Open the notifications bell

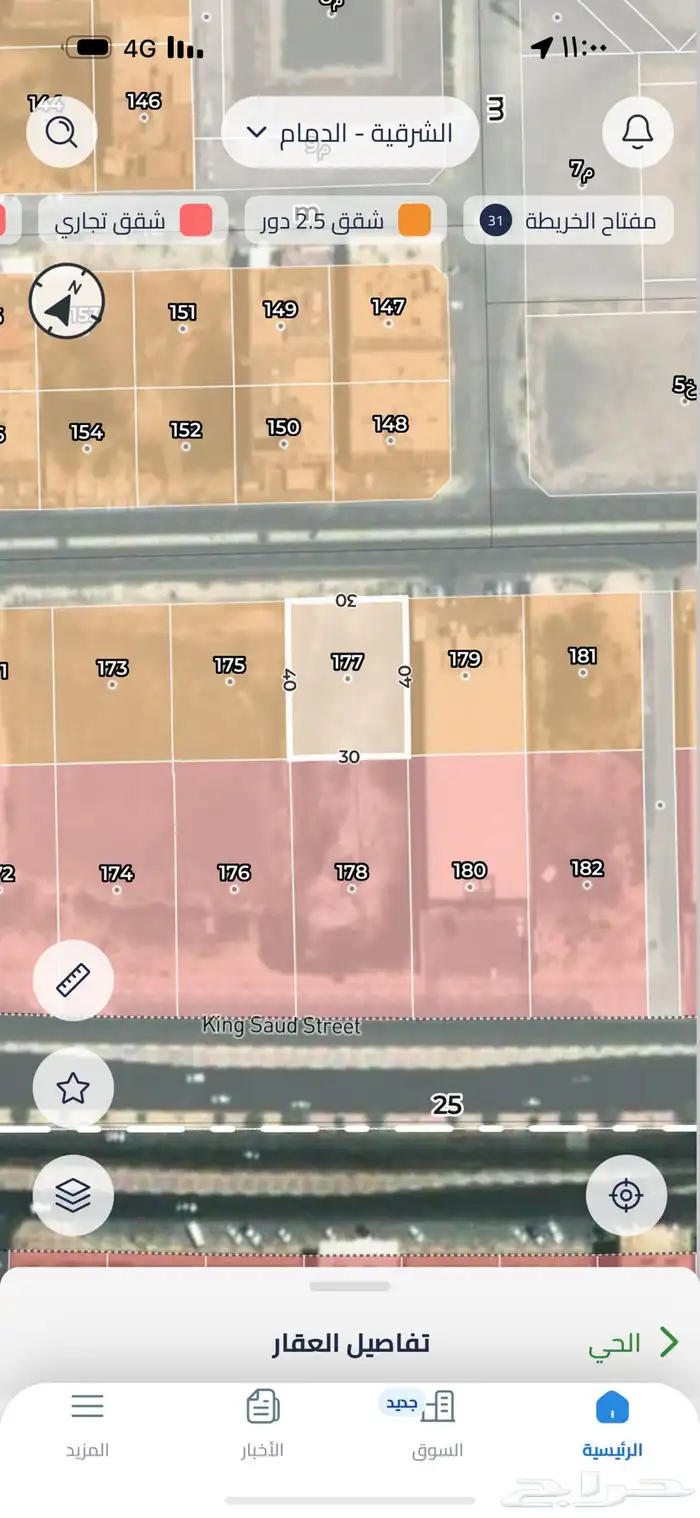[x=637, y=132]
